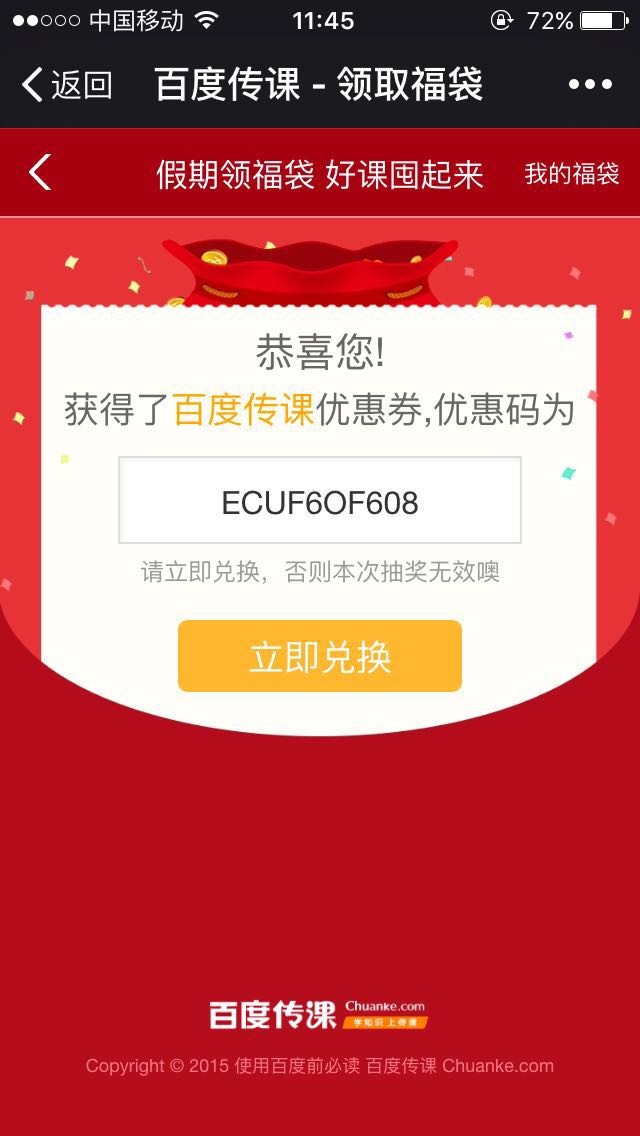Select the coupon code field ECUF6OF608
The image size is (640, 1136).
tap(320, 501)
